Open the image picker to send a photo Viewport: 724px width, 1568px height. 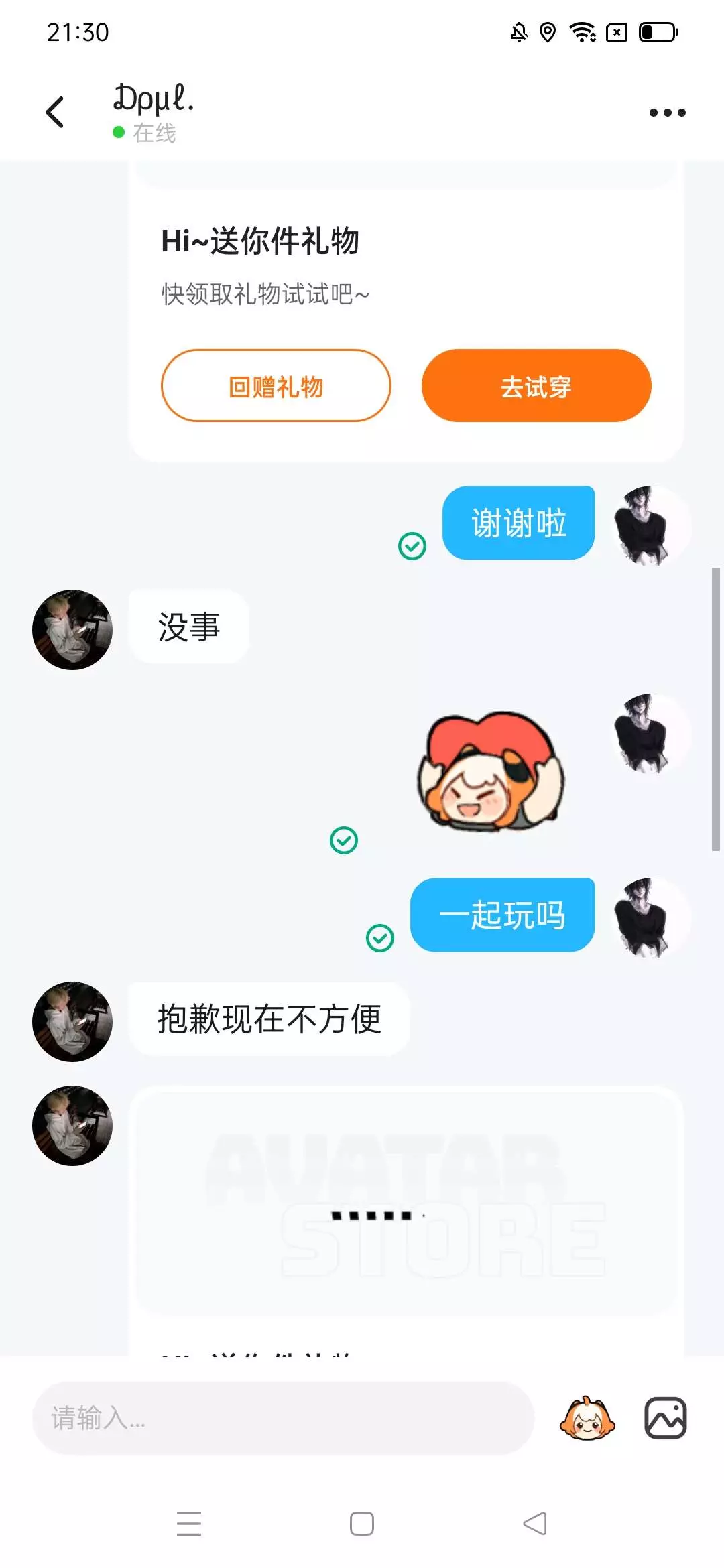[x=665, y=1418]
